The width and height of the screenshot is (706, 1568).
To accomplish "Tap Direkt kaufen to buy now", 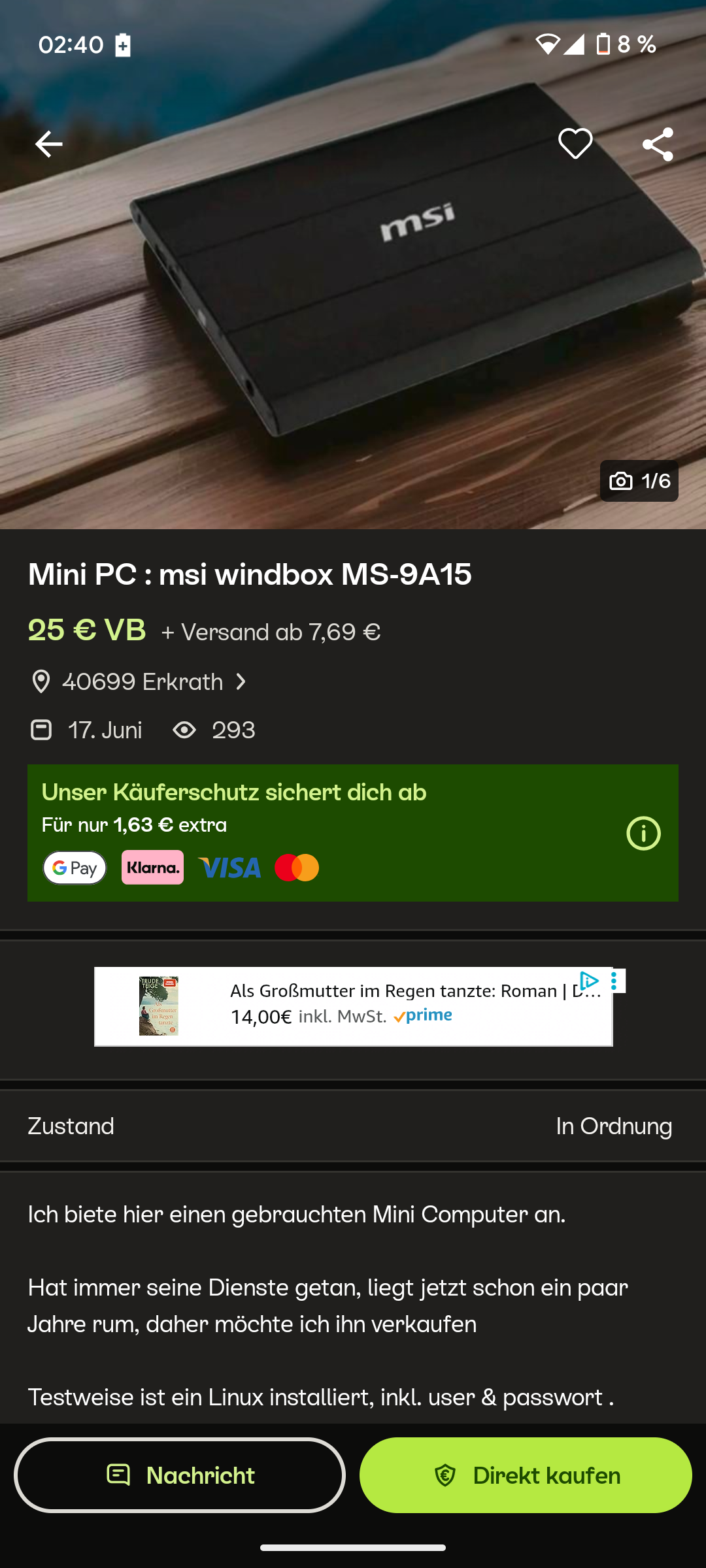I will click(526, 1475).
